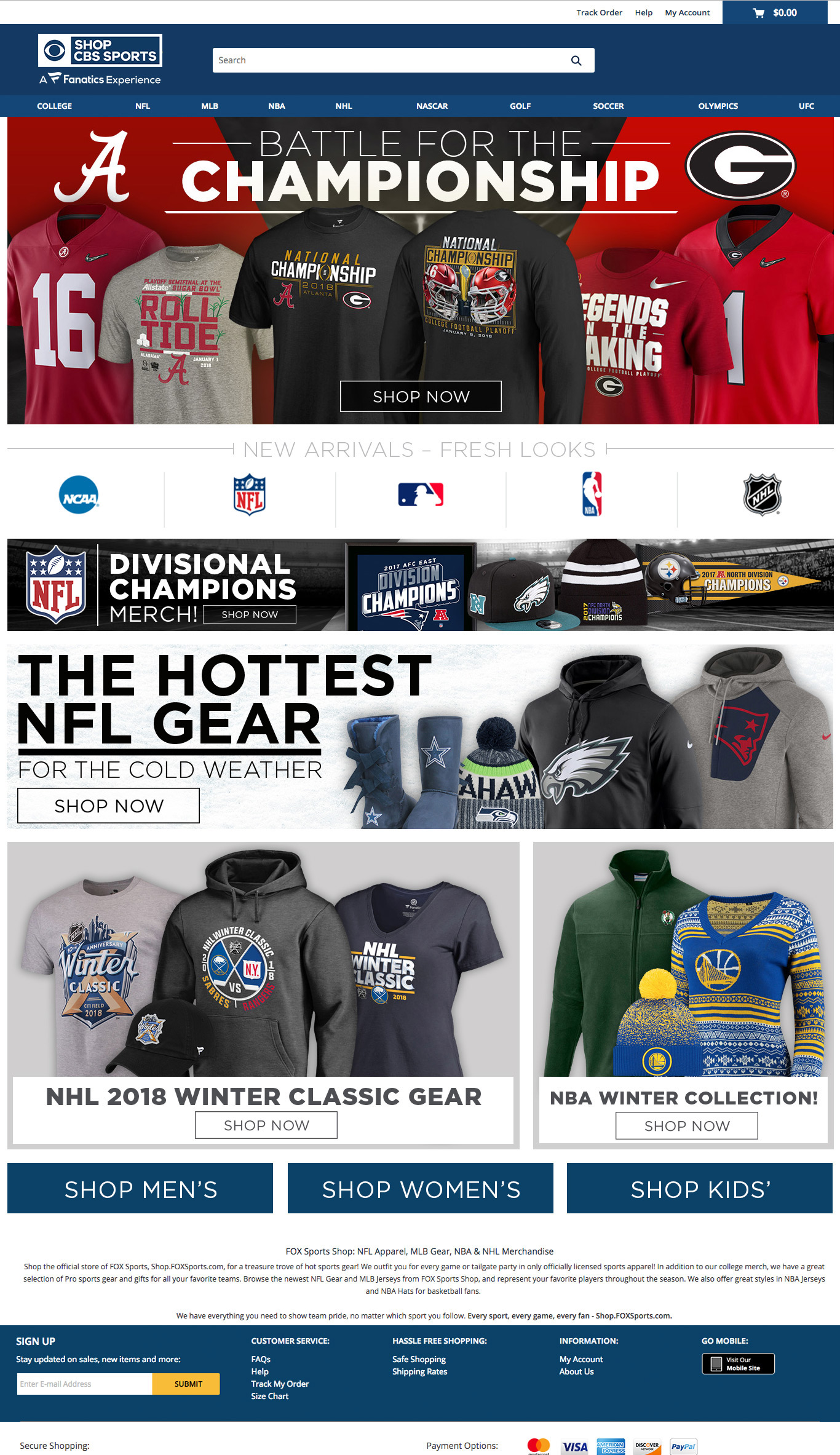The width and height of the screenshot is (840, 1455).
Task: Tap Shop Now on Divisional Champions banner
Action: (250, 614)
